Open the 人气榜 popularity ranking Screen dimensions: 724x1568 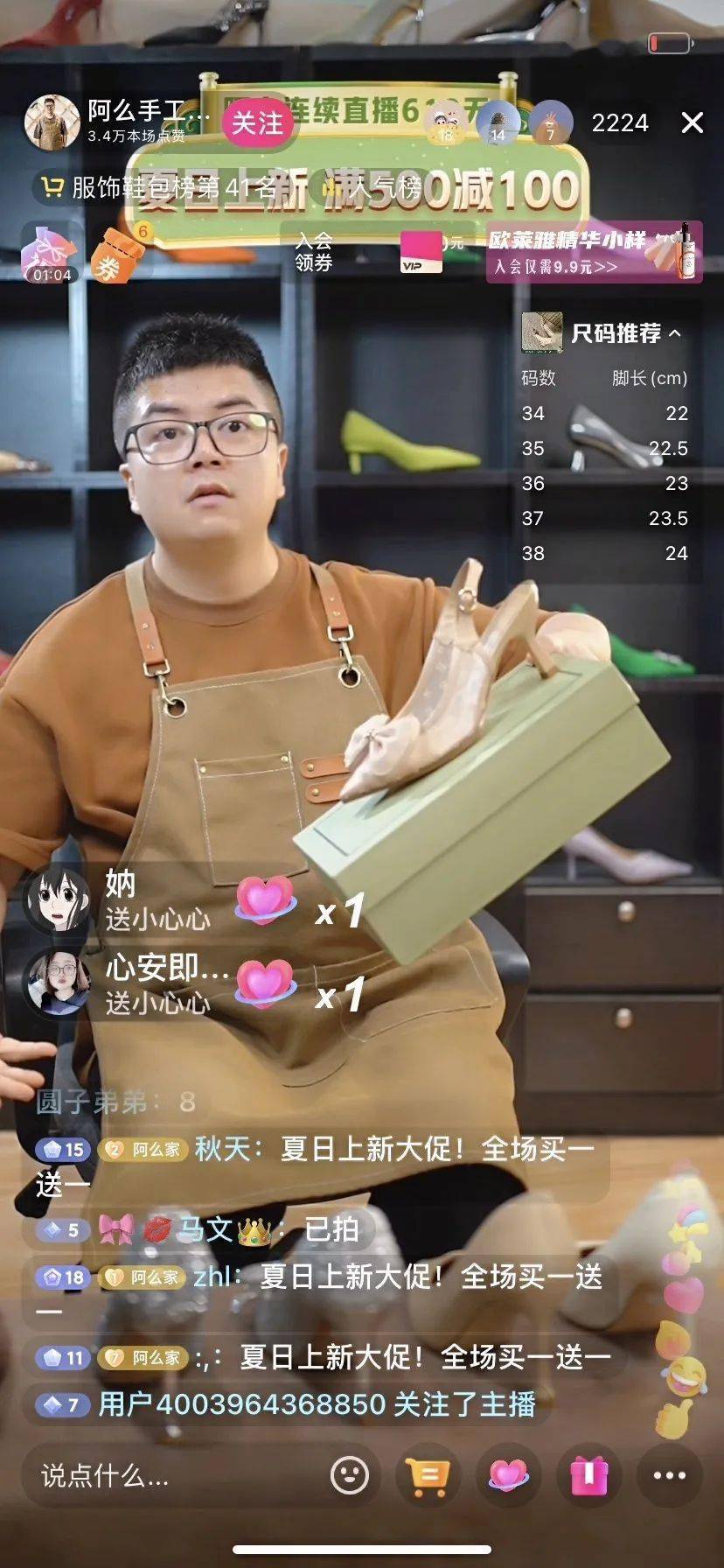pos(374,187)
